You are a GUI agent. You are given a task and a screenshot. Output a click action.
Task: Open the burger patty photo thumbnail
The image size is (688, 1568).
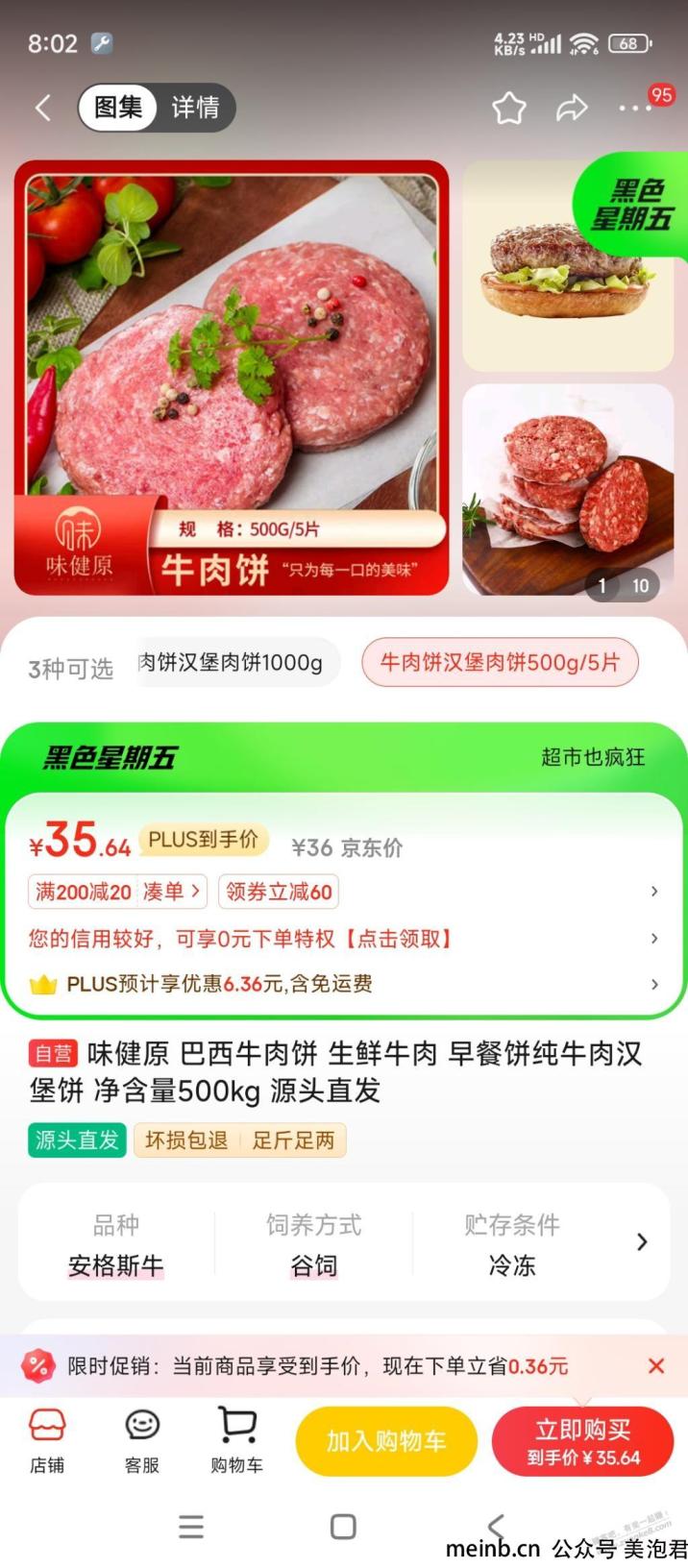pyautogui.click(x=568, y=266)
